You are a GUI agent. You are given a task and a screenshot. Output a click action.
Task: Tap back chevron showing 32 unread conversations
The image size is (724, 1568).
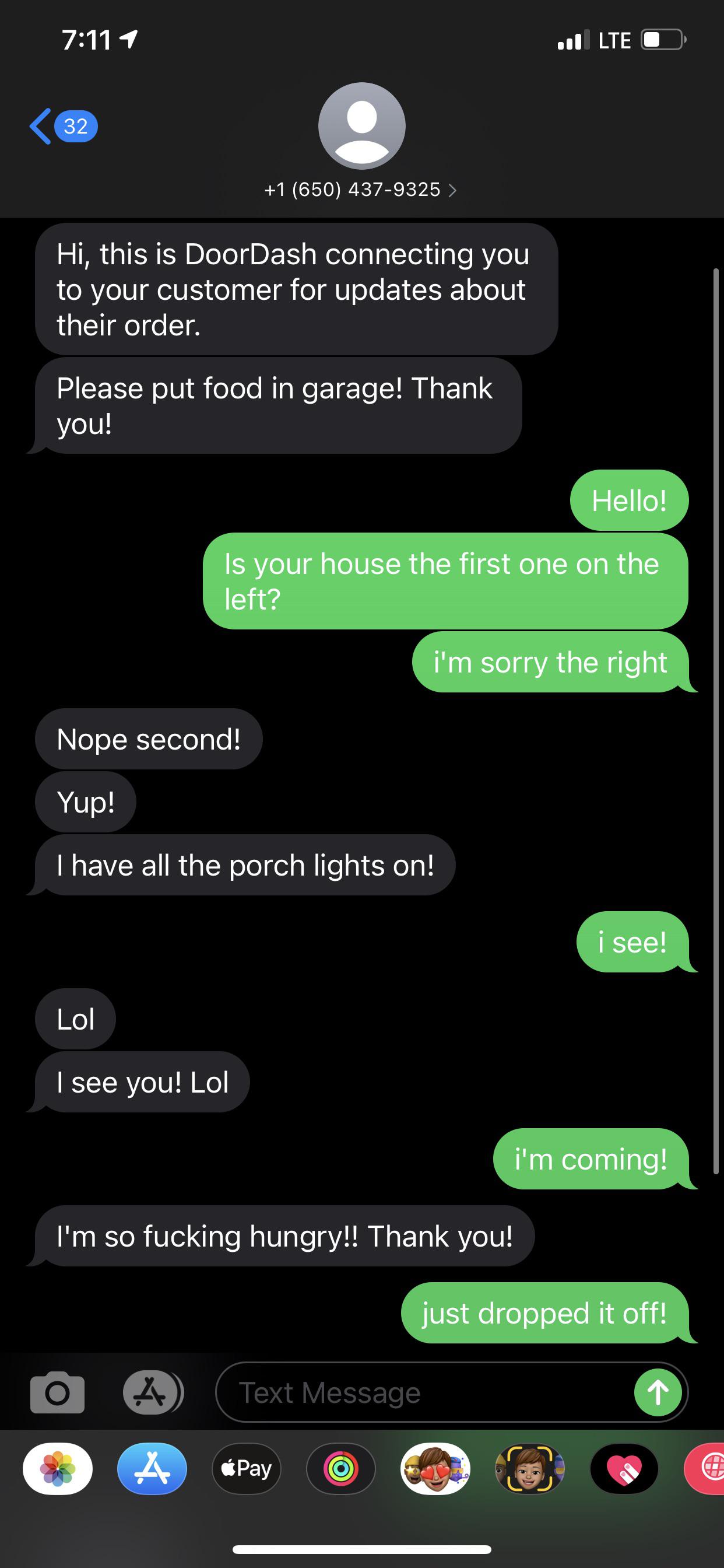(x=61, y=126)
